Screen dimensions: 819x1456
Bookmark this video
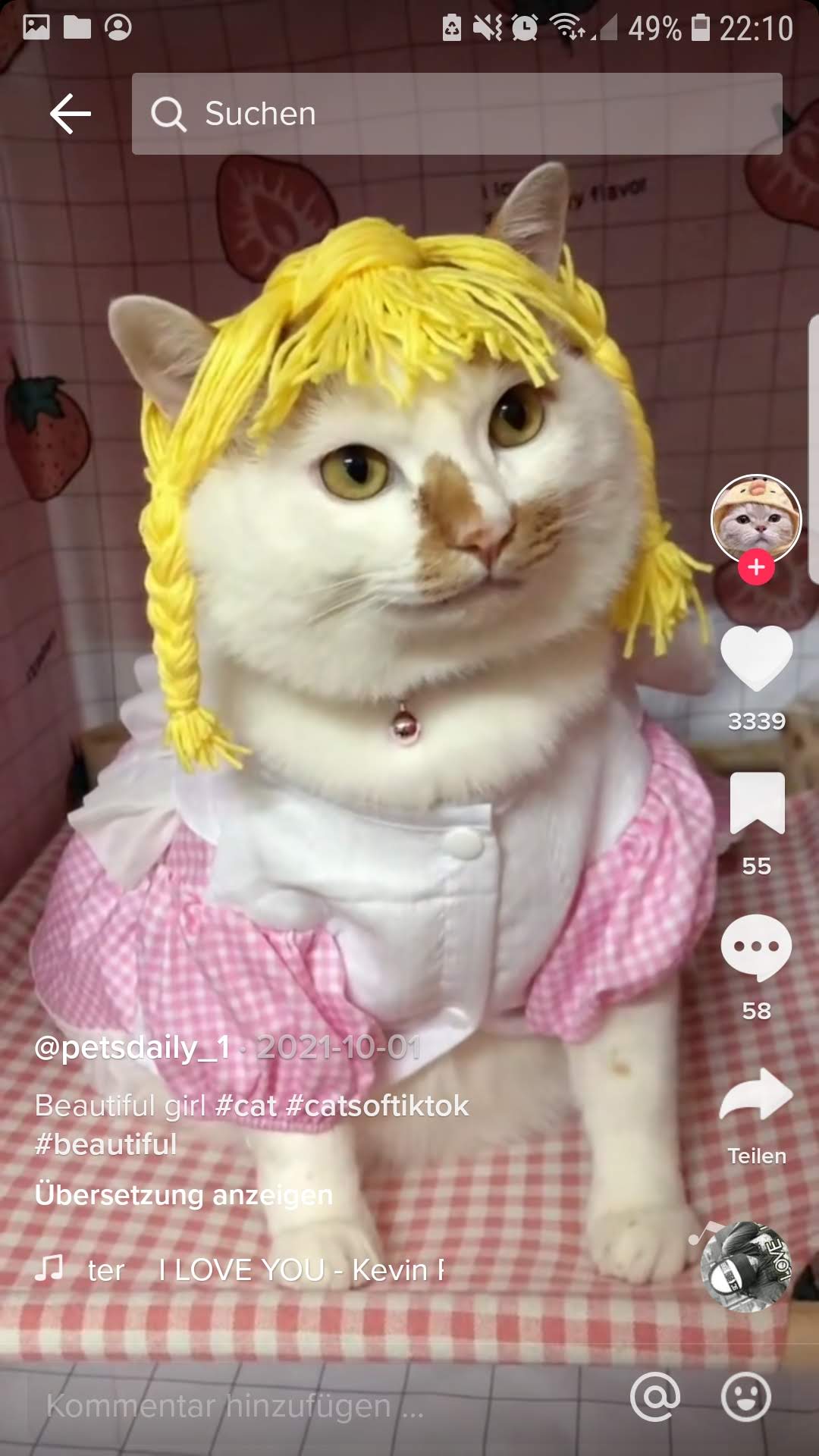pos(757,803)
